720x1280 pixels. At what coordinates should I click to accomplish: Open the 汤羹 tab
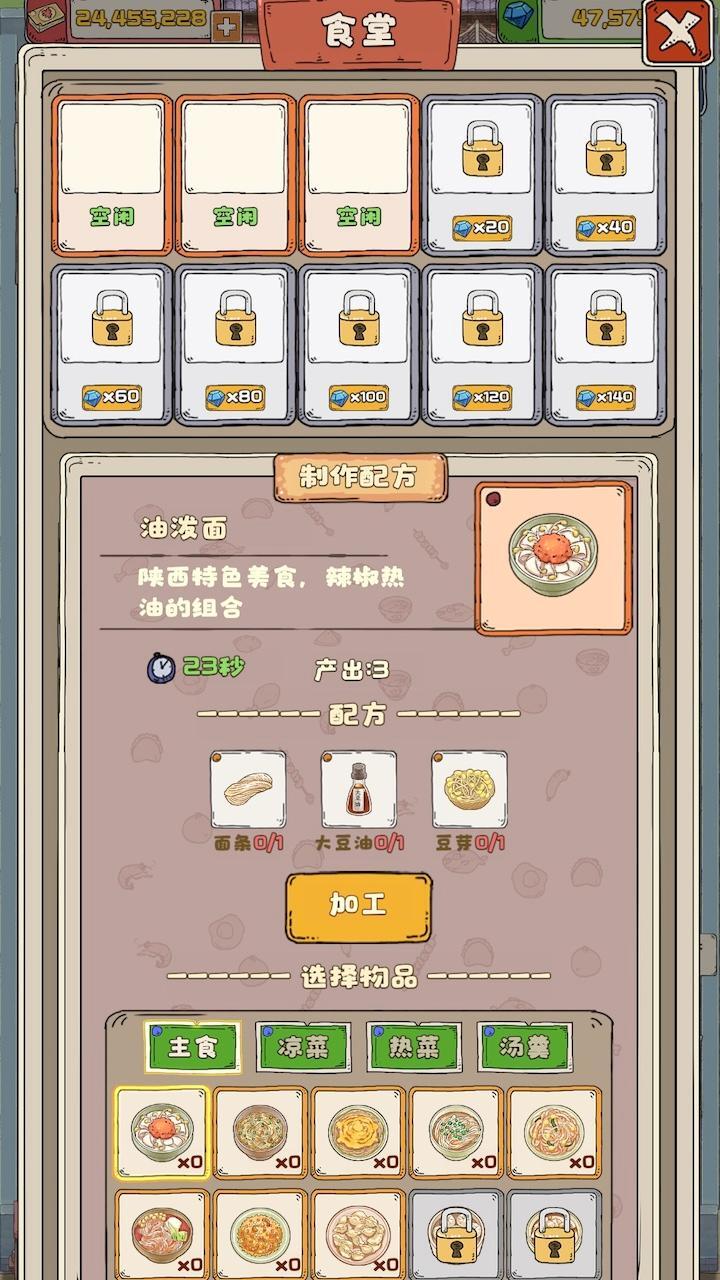tap(524, 1047)
